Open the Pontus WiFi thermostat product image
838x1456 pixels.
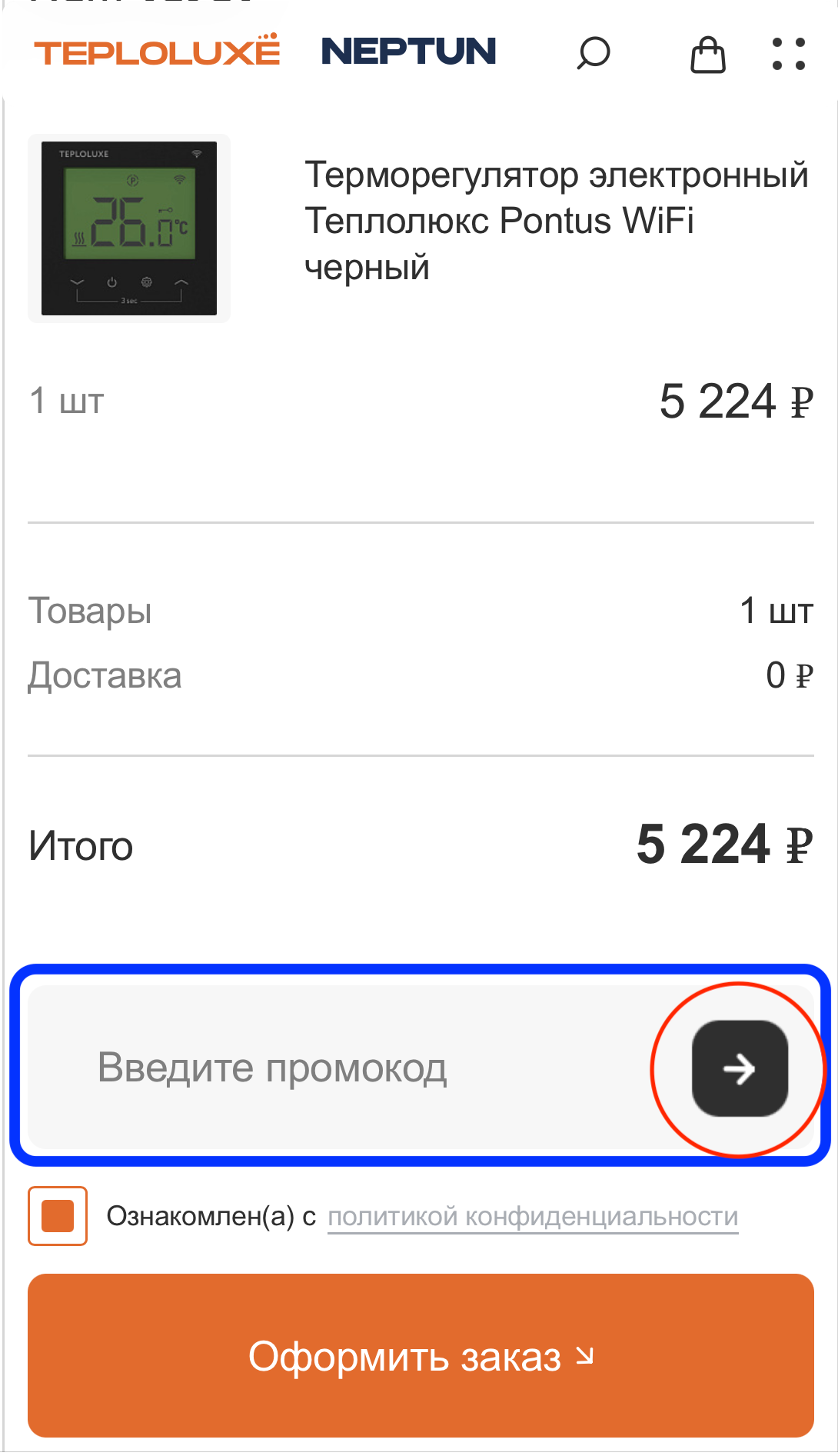[129, 228]
